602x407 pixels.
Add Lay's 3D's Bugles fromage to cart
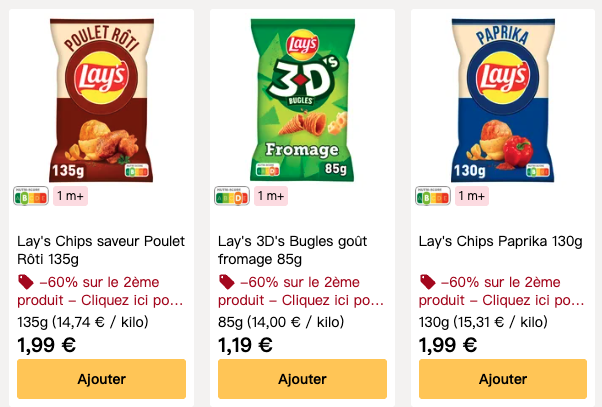(302, 379)
